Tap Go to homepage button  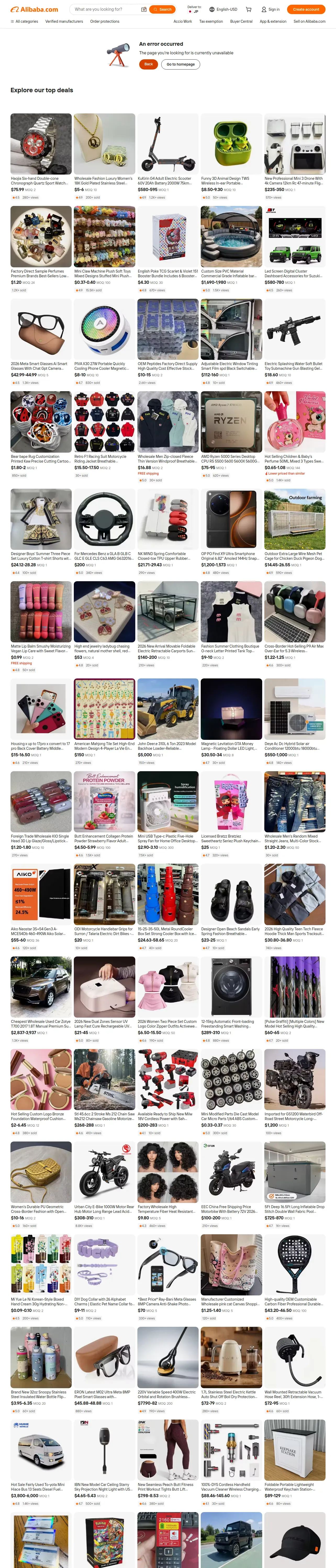coord(181,64)
